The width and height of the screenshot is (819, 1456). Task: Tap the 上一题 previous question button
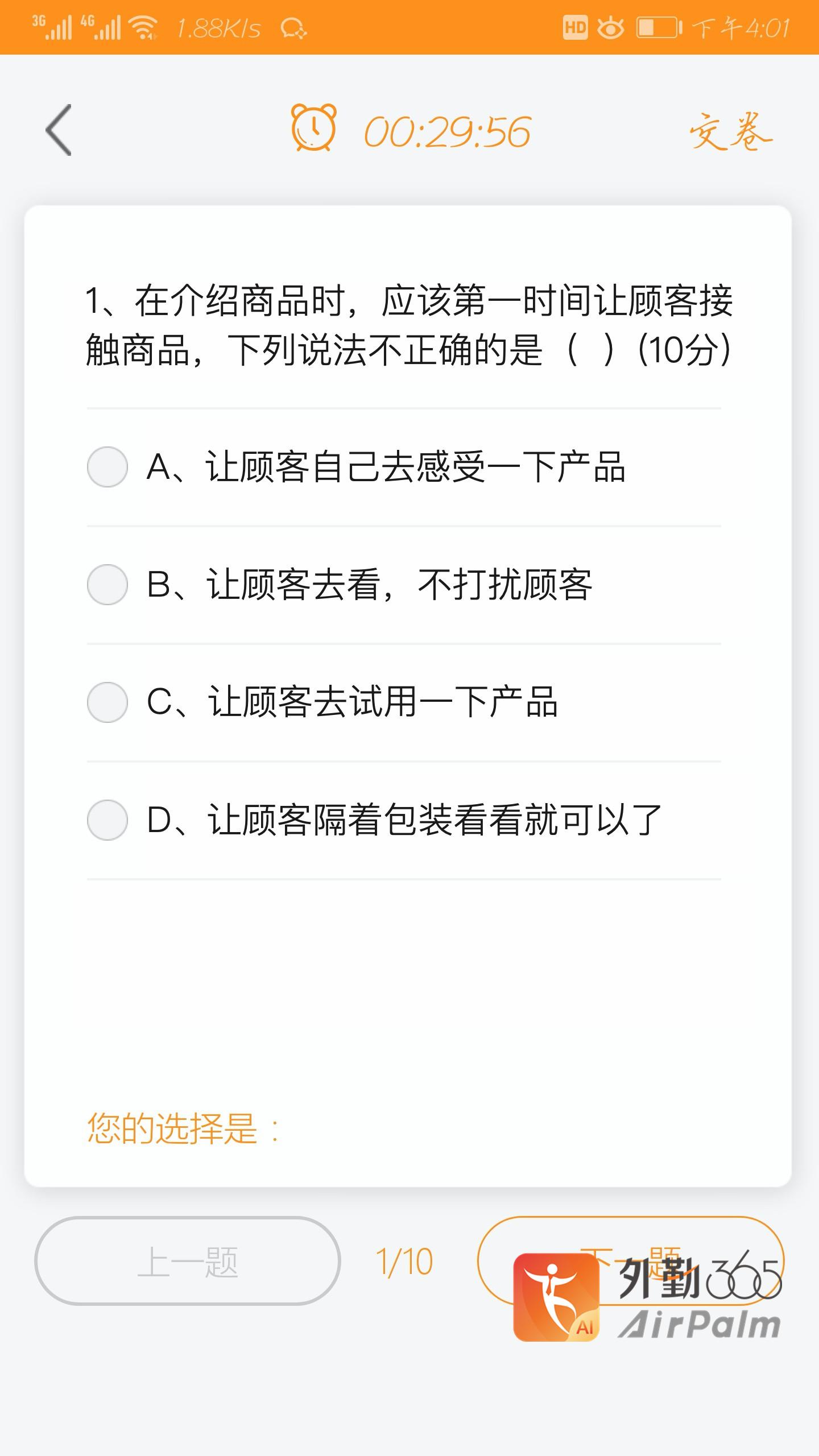(x=188, y=1261)
